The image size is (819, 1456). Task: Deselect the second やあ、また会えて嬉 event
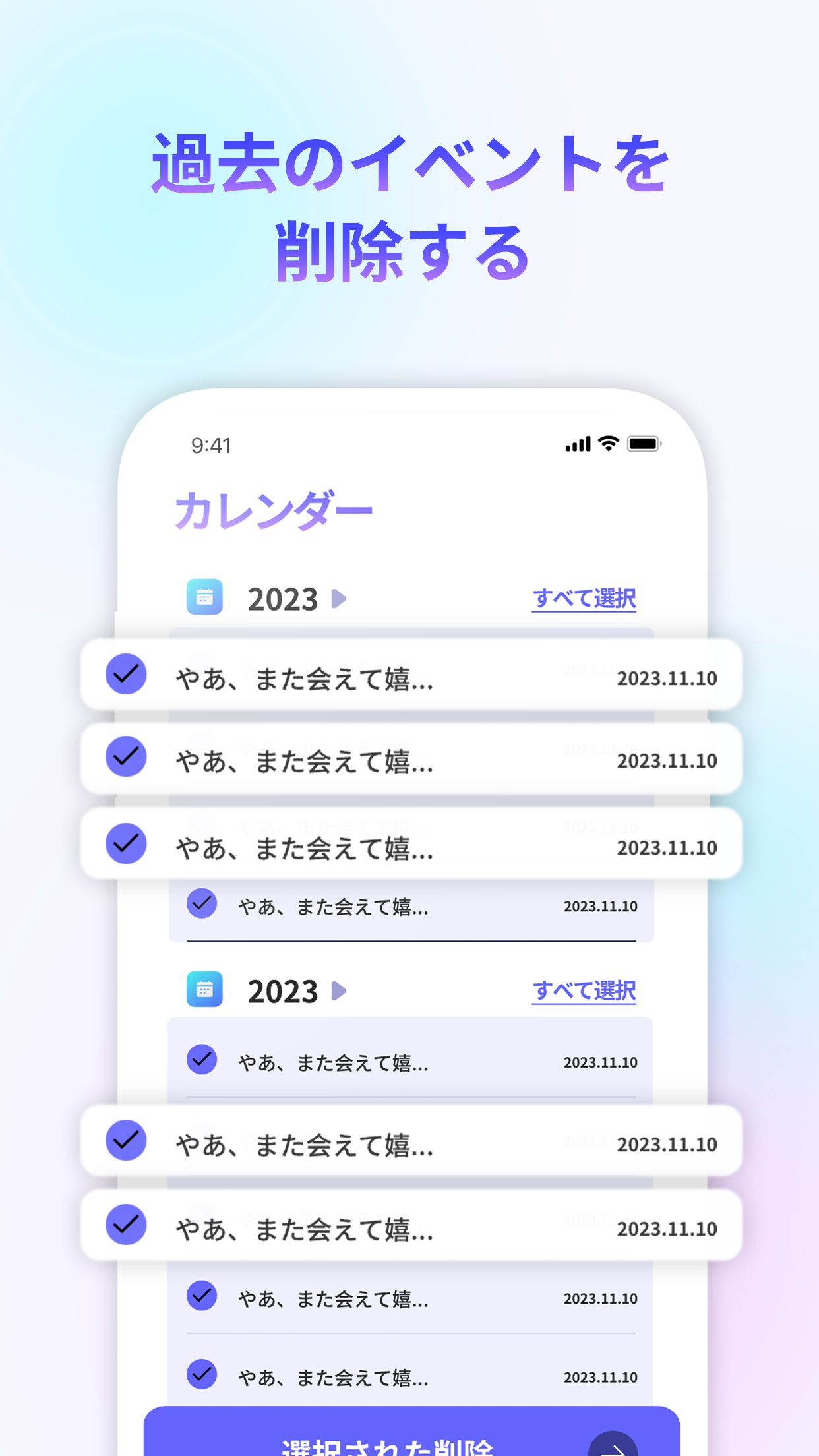(x=125, y=759)
